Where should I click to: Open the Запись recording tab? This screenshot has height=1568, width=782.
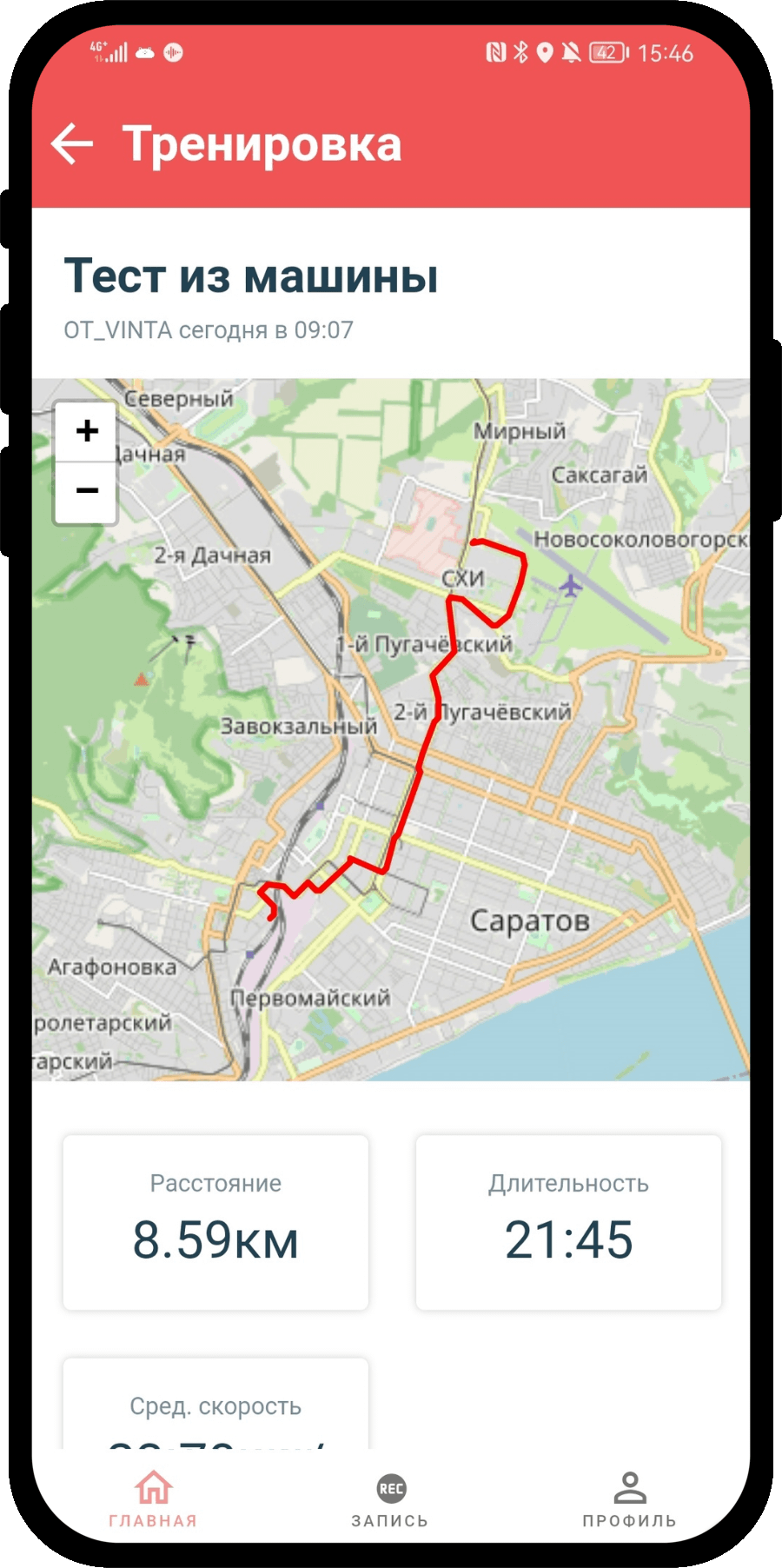point(390,1499)
